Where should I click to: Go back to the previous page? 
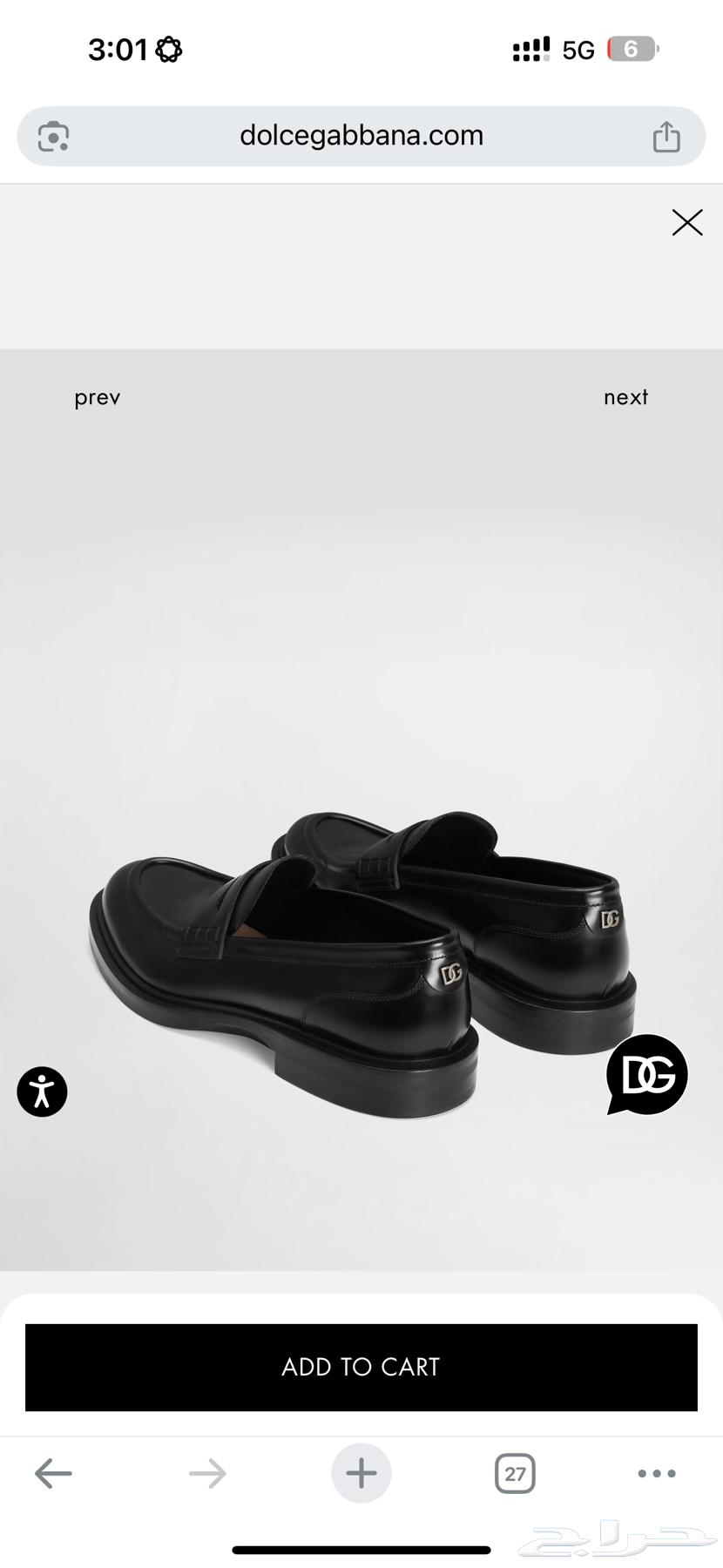point(53,1473)
